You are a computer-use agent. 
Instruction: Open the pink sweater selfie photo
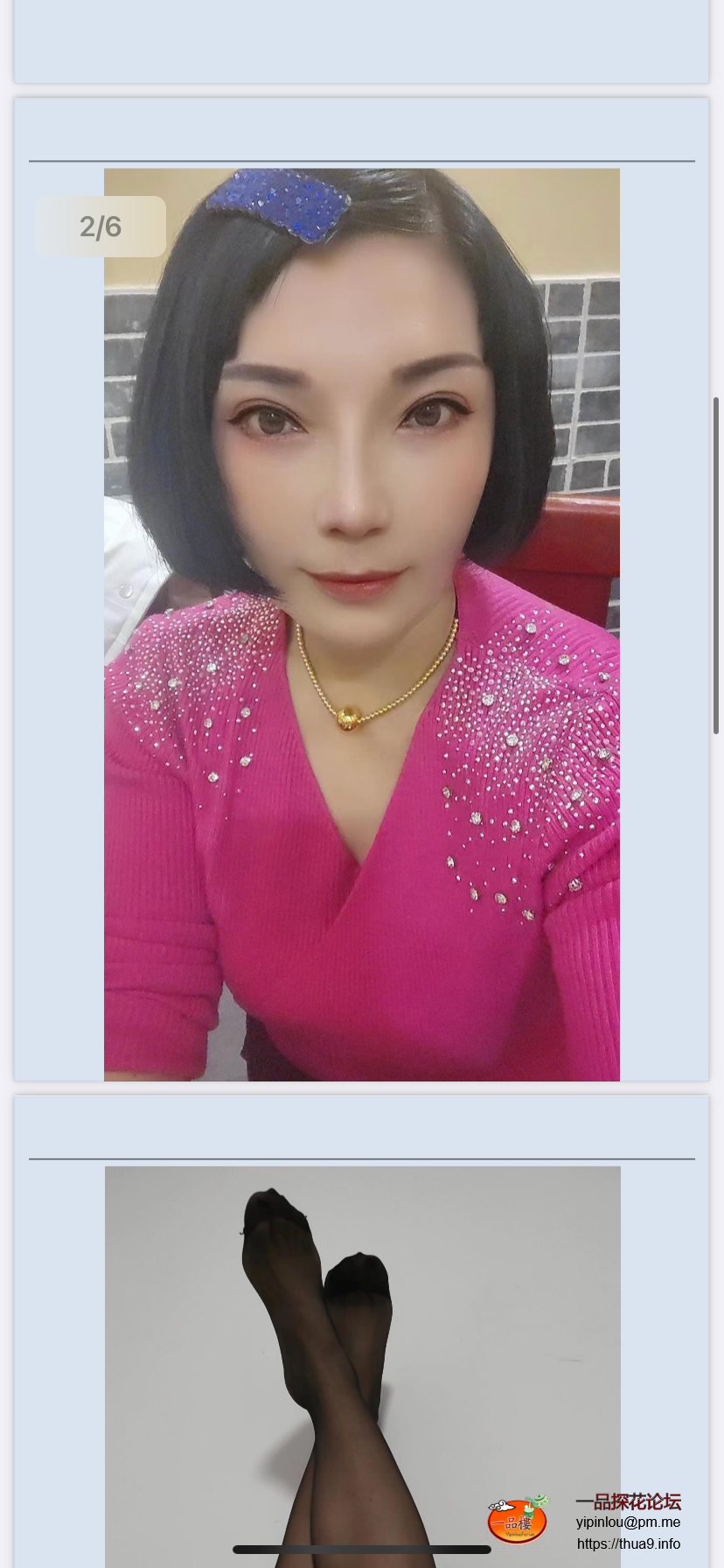pyautogui.click(x=362, y=625)
